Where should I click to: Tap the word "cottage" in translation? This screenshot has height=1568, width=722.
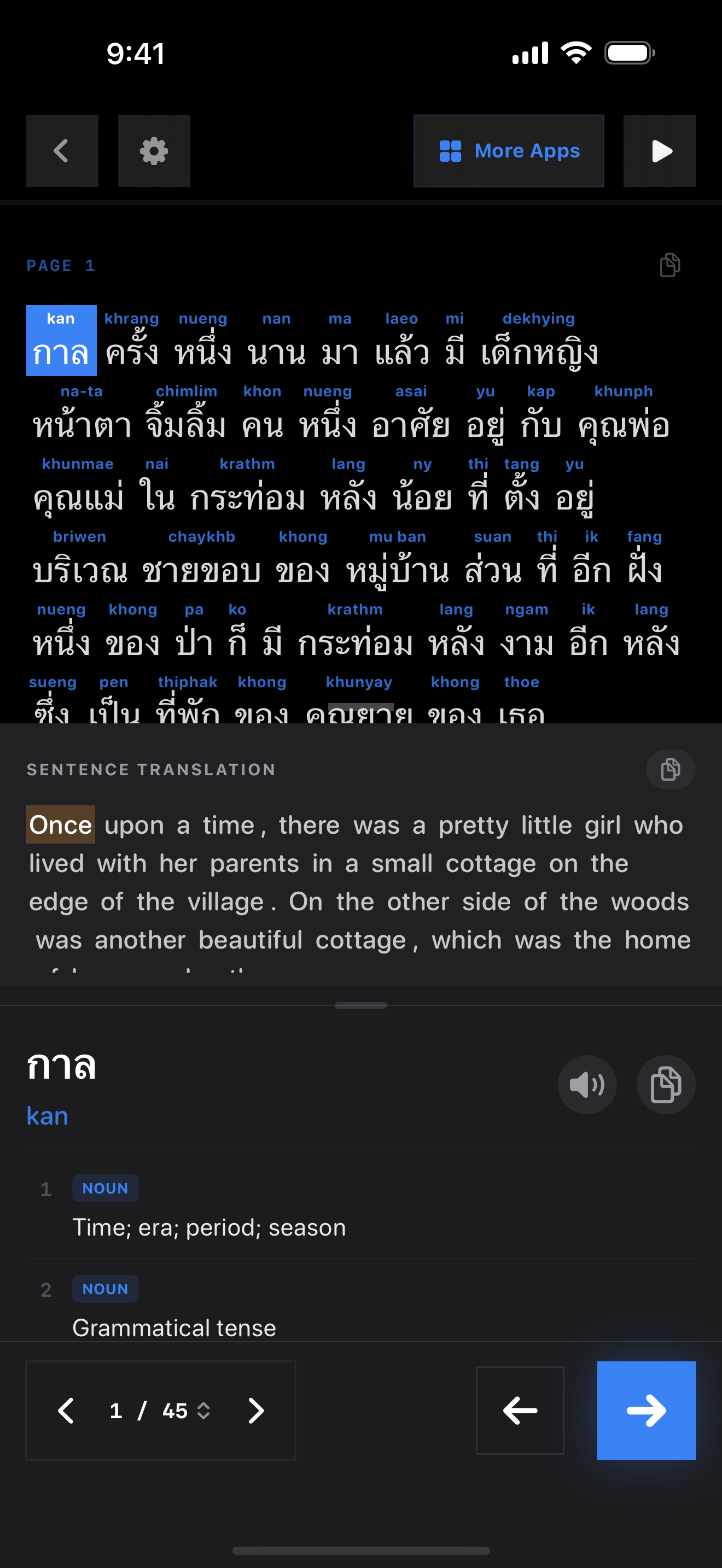pyautogui.click(x=490, y=864)
